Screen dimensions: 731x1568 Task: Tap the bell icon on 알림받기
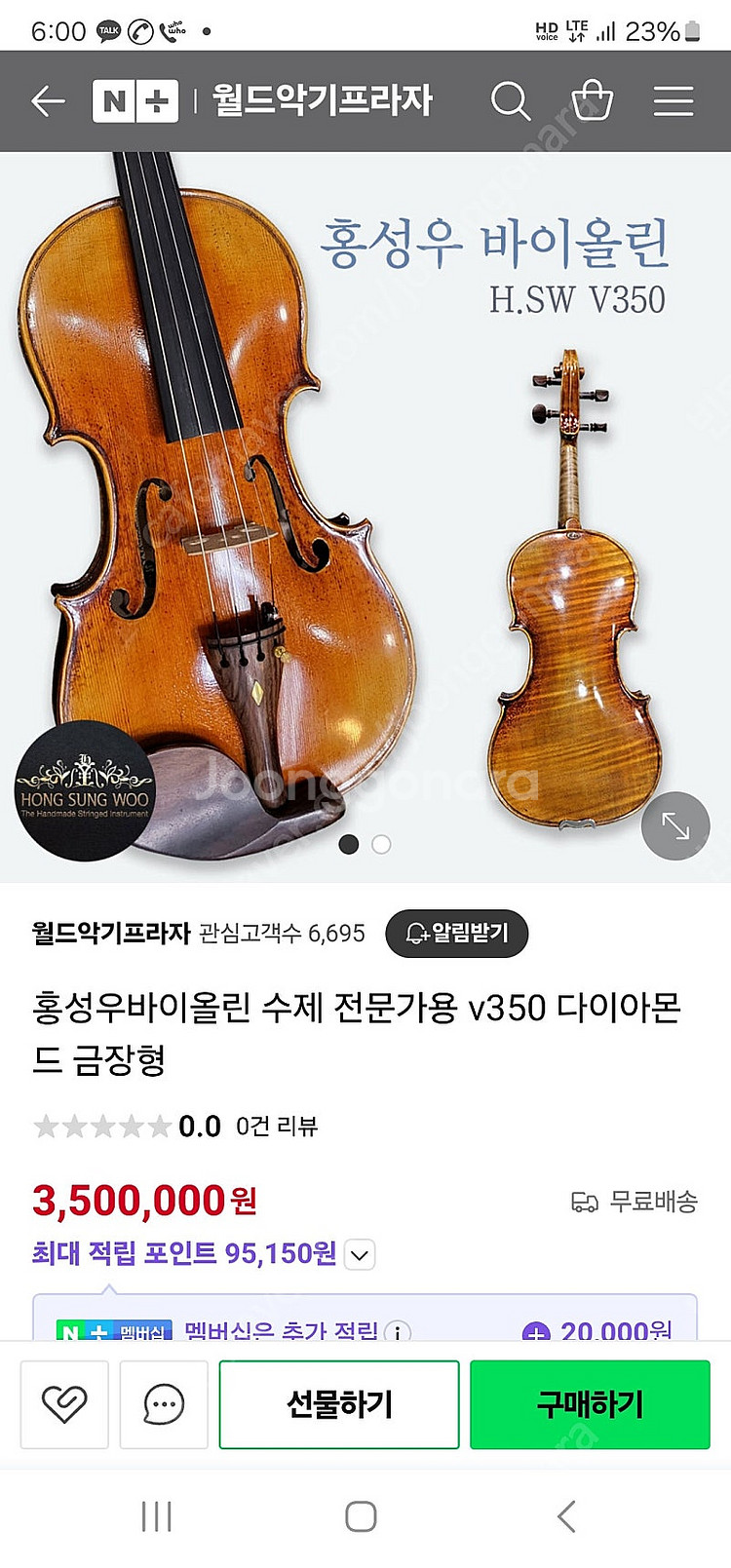(414, 934)
